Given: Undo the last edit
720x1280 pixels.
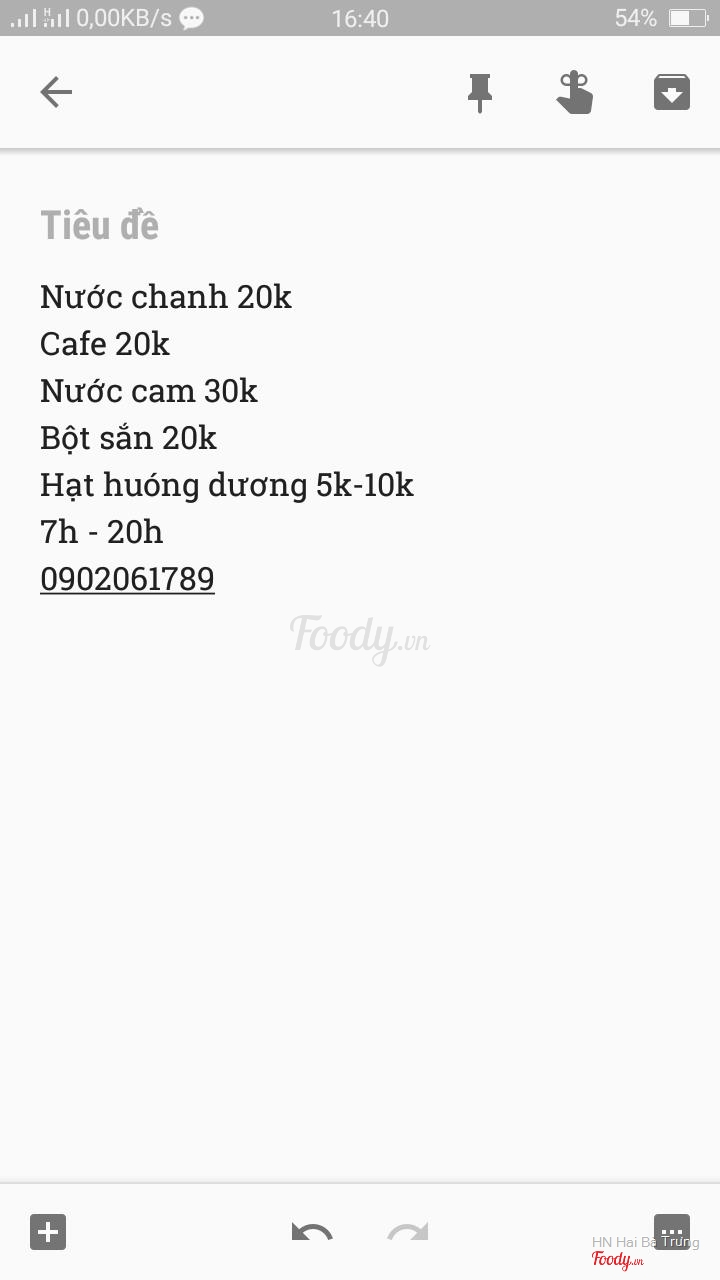Looking at the screenshot, I should coord(312,1232).
